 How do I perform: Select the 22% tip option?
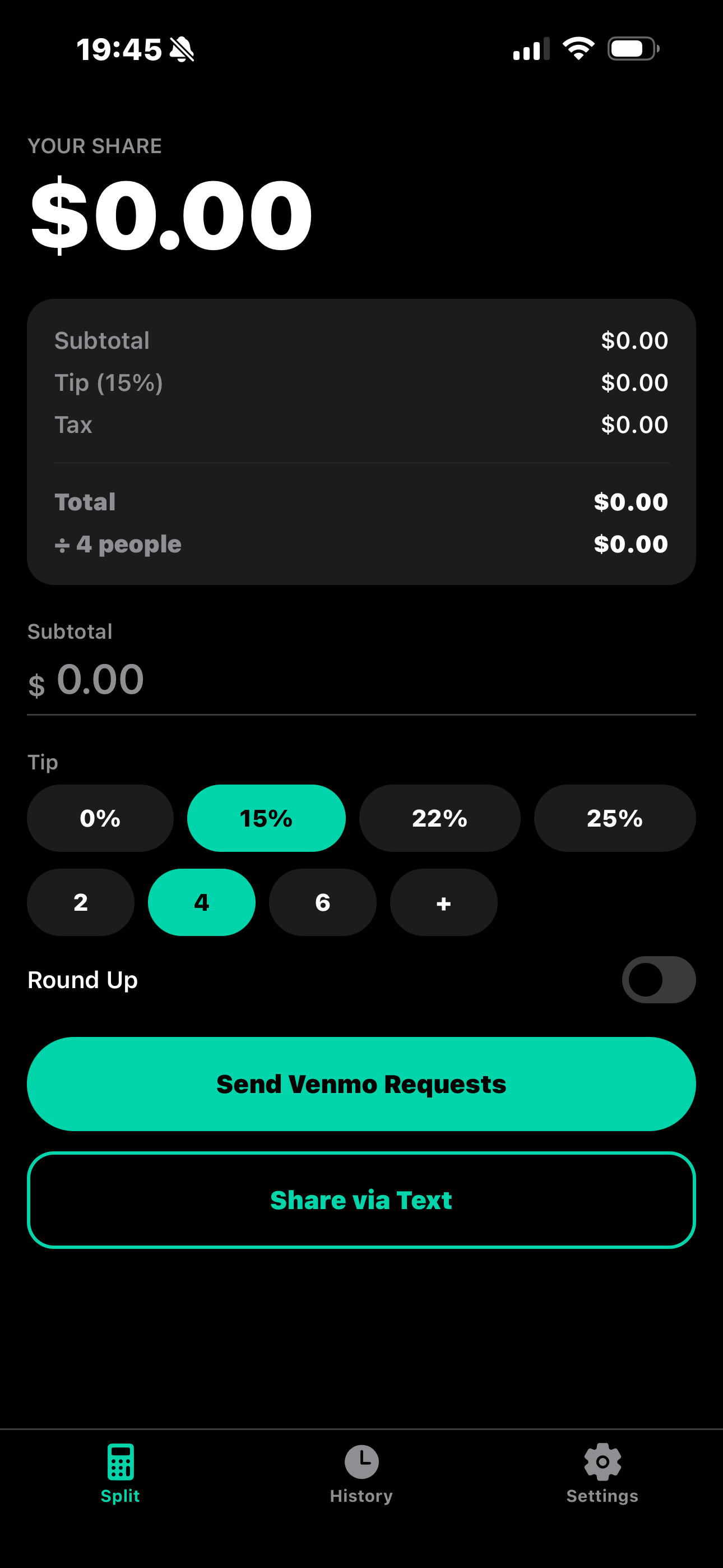point(440,818)
